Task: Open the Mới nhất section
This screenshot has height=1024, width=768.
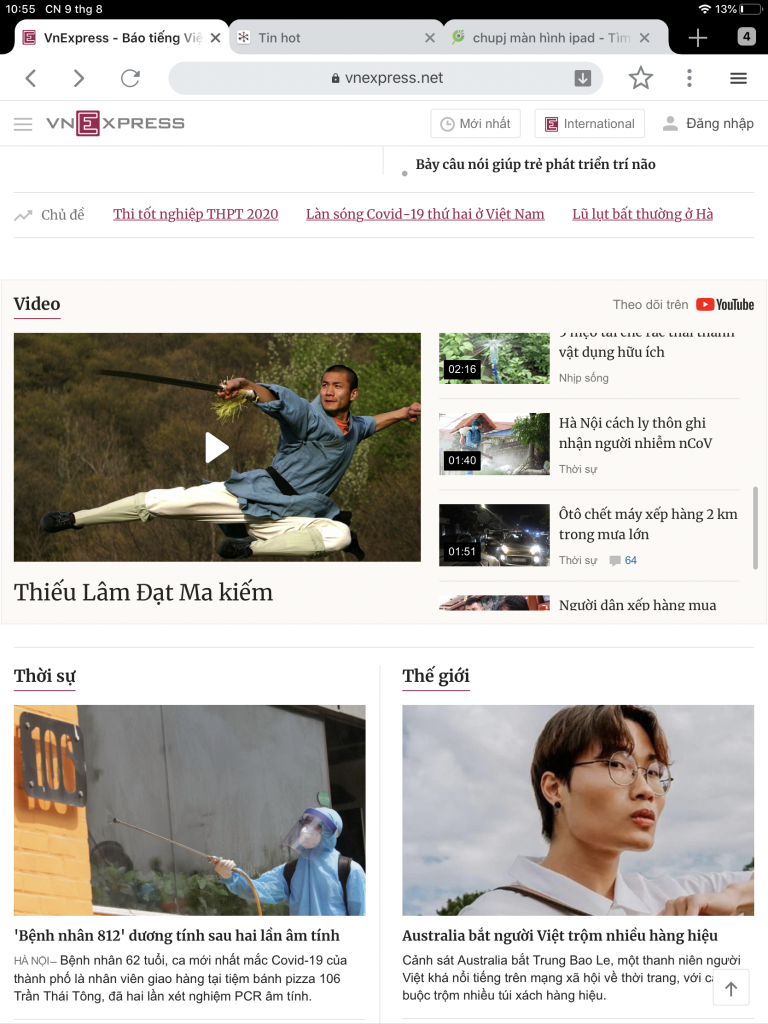Action: point(476,124)
